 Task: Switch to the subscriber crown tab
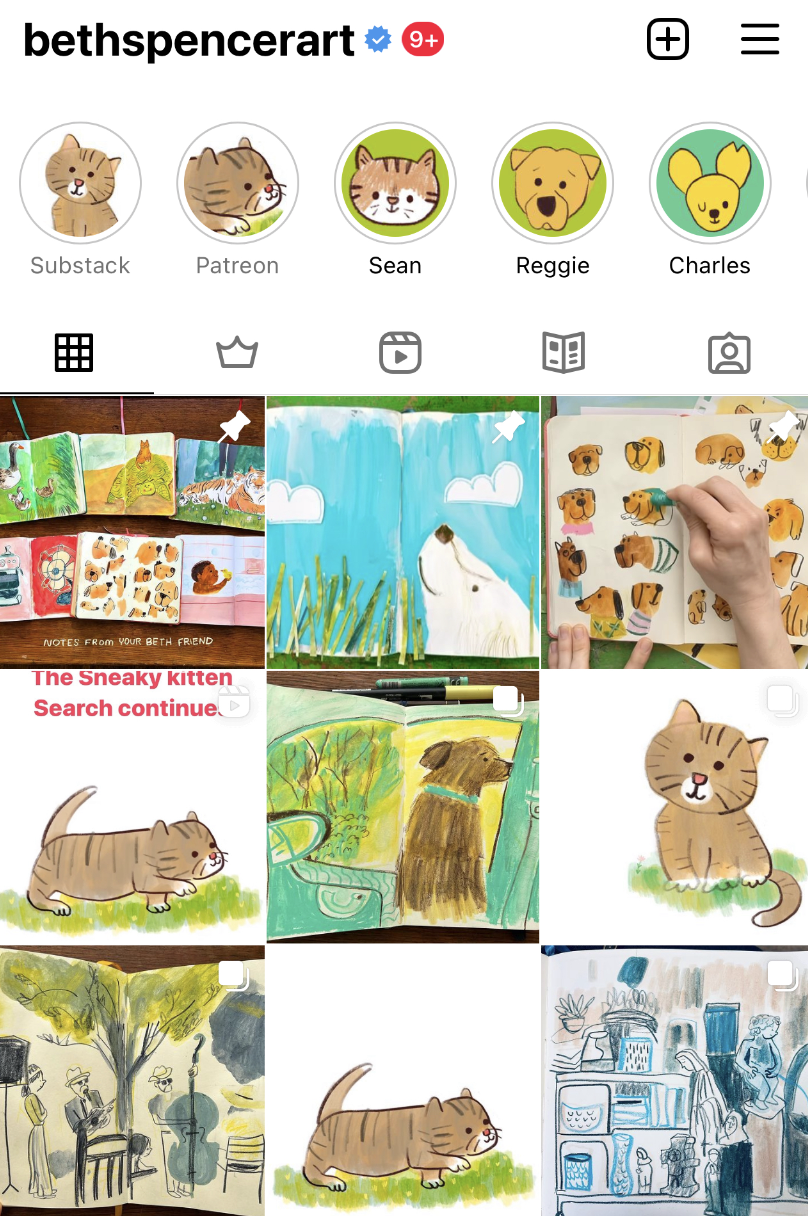(x=237, y=353)
